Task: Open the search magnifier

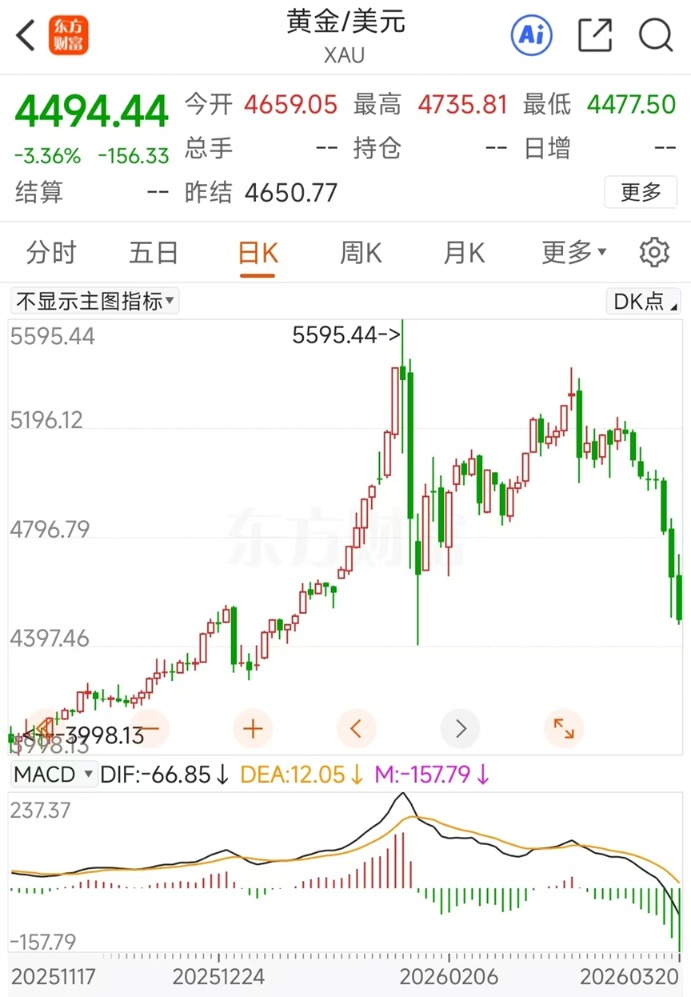Action: 655,36
